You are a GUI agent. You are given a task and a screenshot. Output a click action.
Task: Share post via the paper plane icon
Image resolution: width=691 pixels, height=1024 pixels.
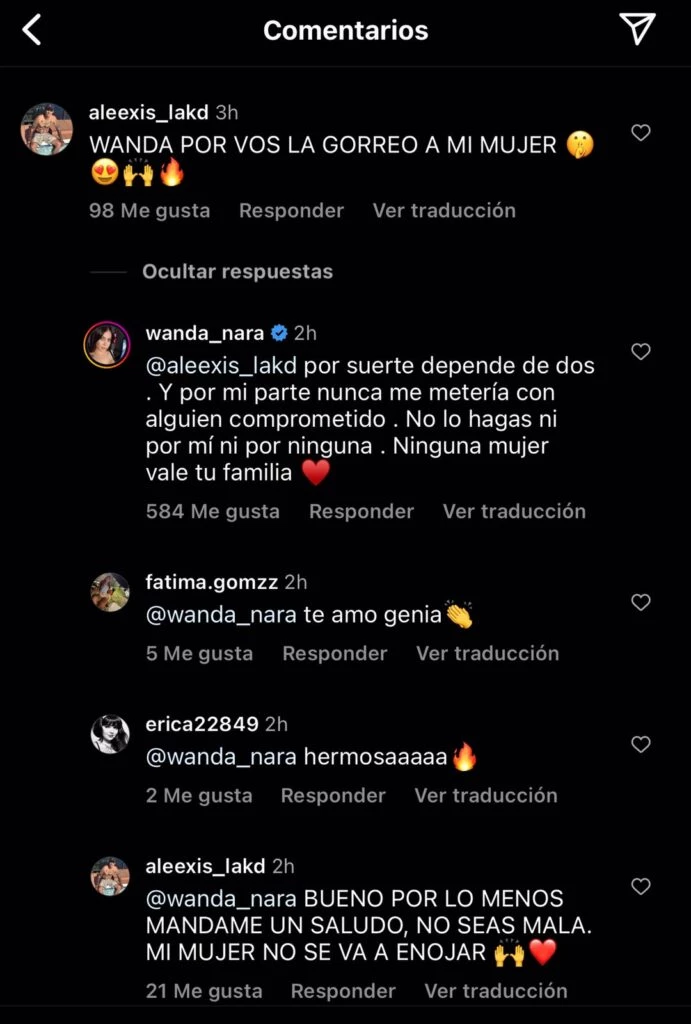[637, 30]
